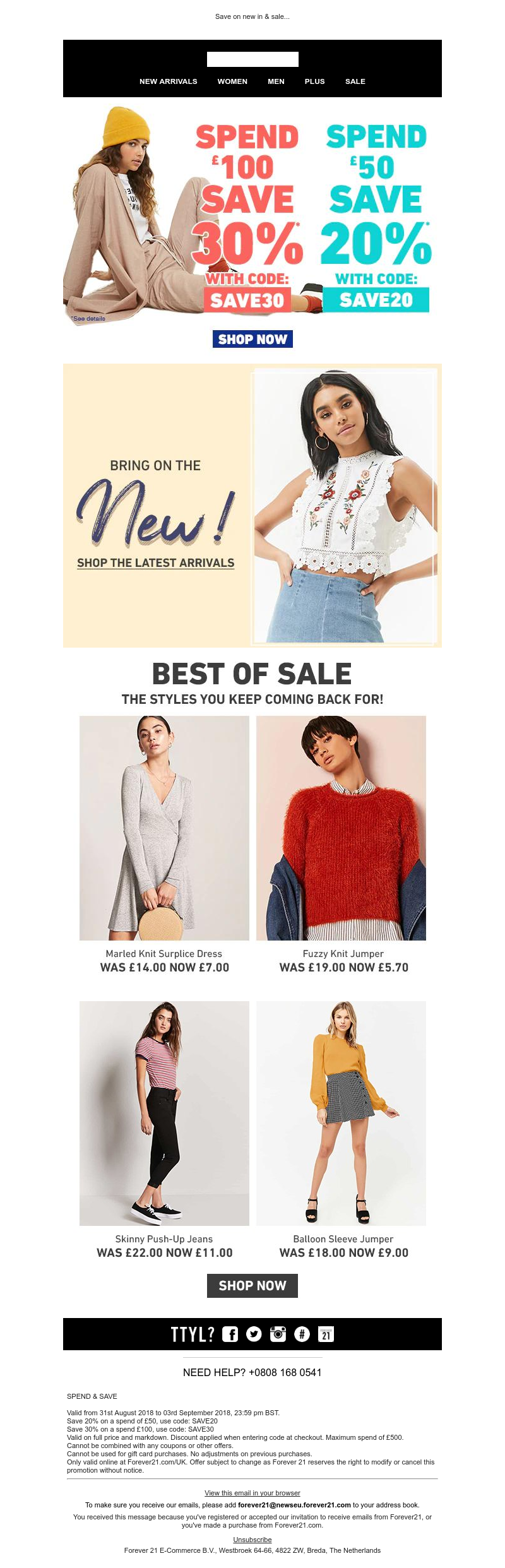
Task: View the Marled Knit Surplice Dress
Action: (x=164, y=828)
